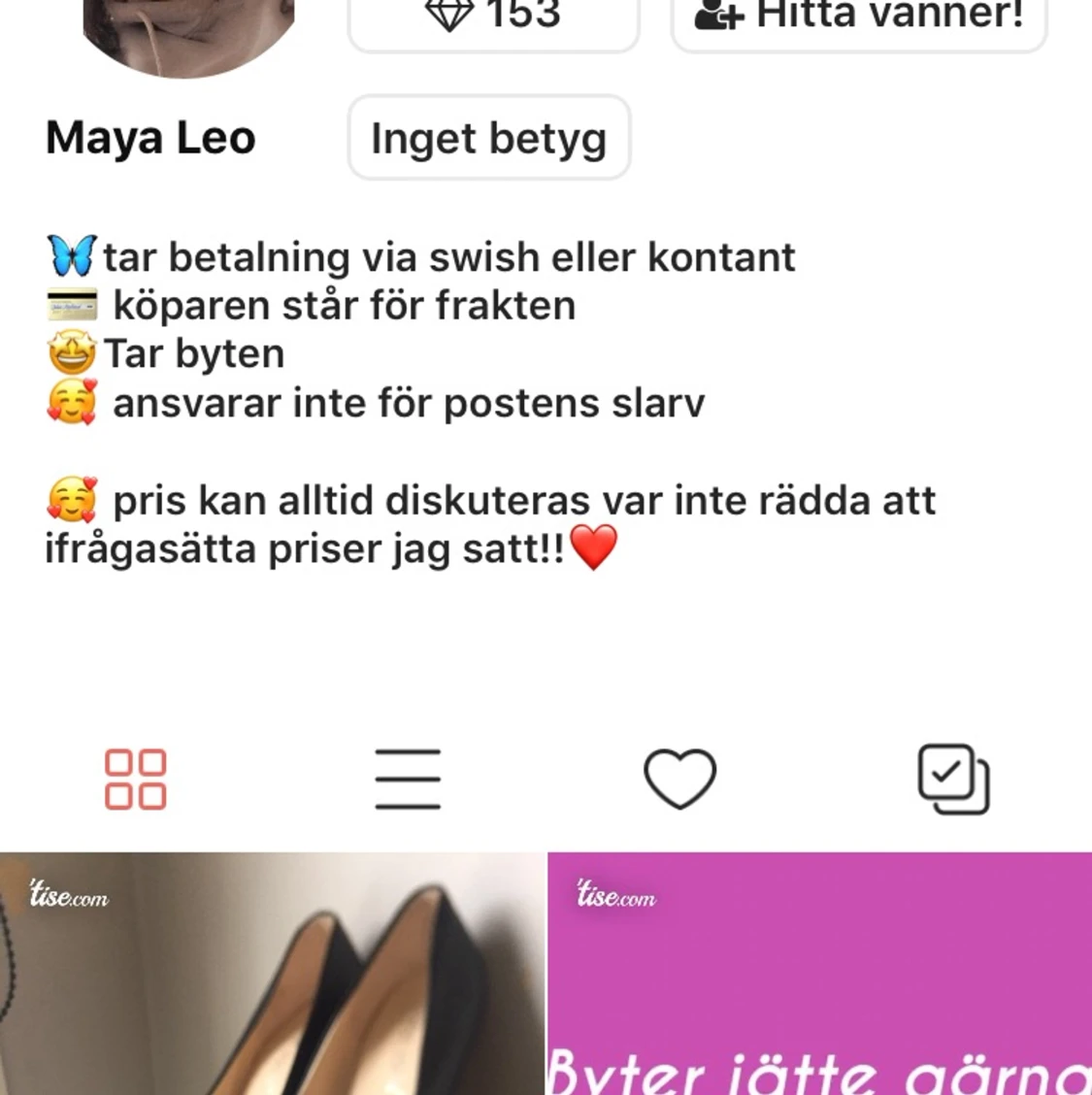Screen dimensions: 1092x1095
Task: Click the name Maya Leo
Action: (x=150, y=138)
